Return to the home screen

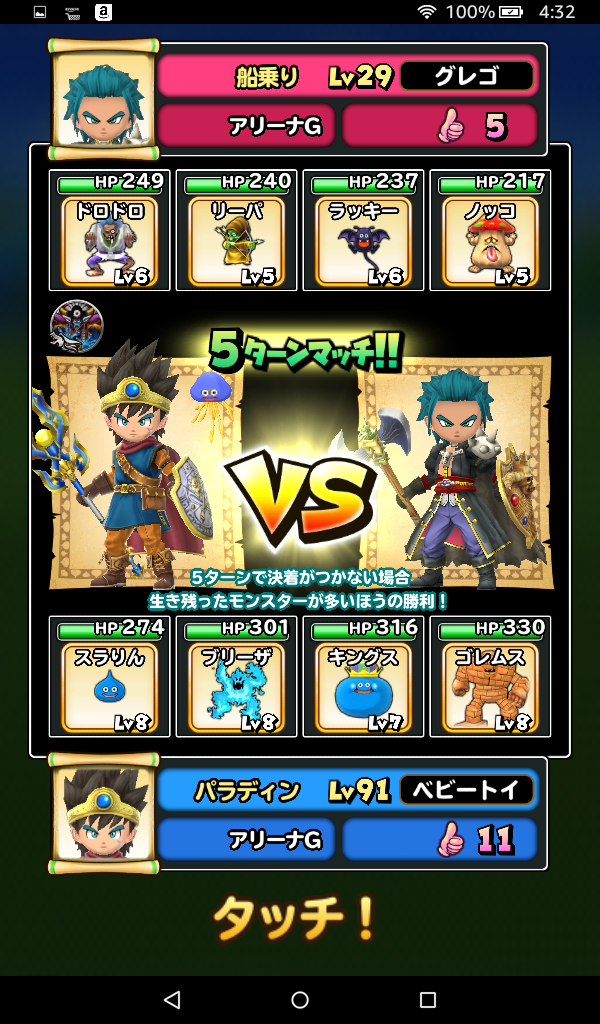click(300, 999)
